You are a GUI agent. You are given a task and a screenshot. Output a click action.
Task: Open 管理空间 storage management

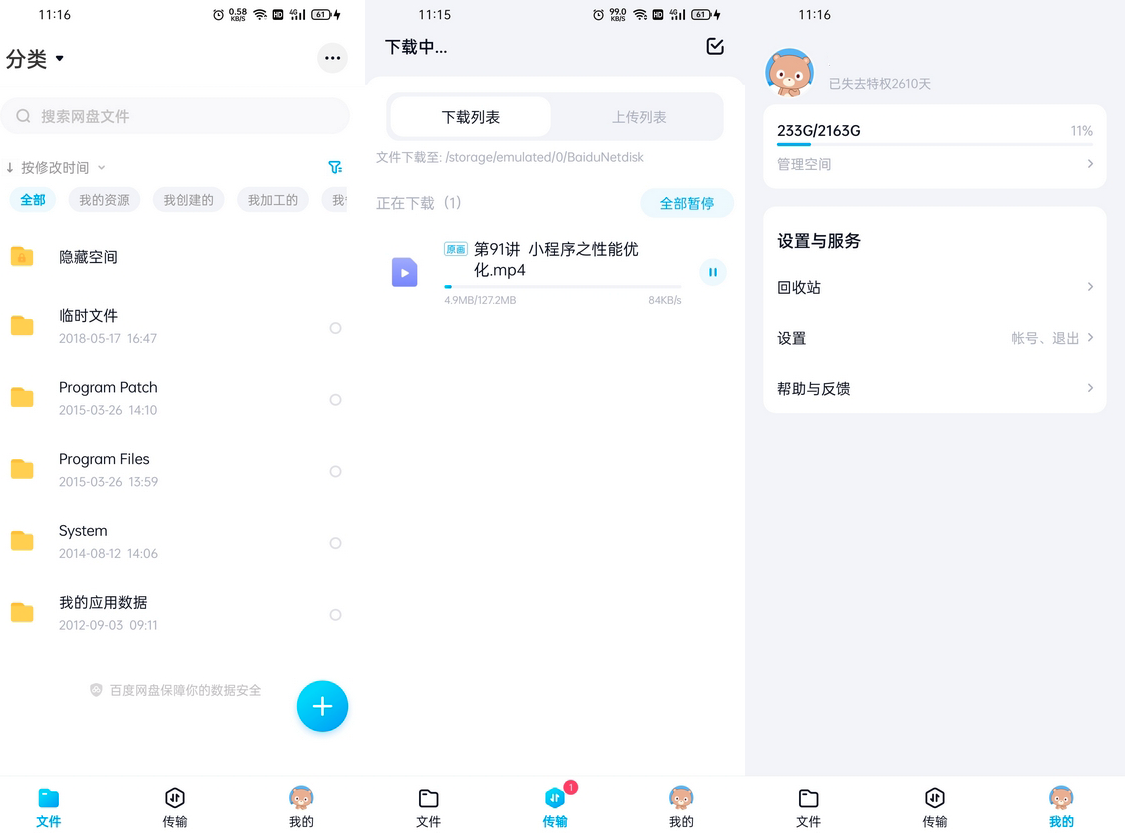(x=934, y=164)
